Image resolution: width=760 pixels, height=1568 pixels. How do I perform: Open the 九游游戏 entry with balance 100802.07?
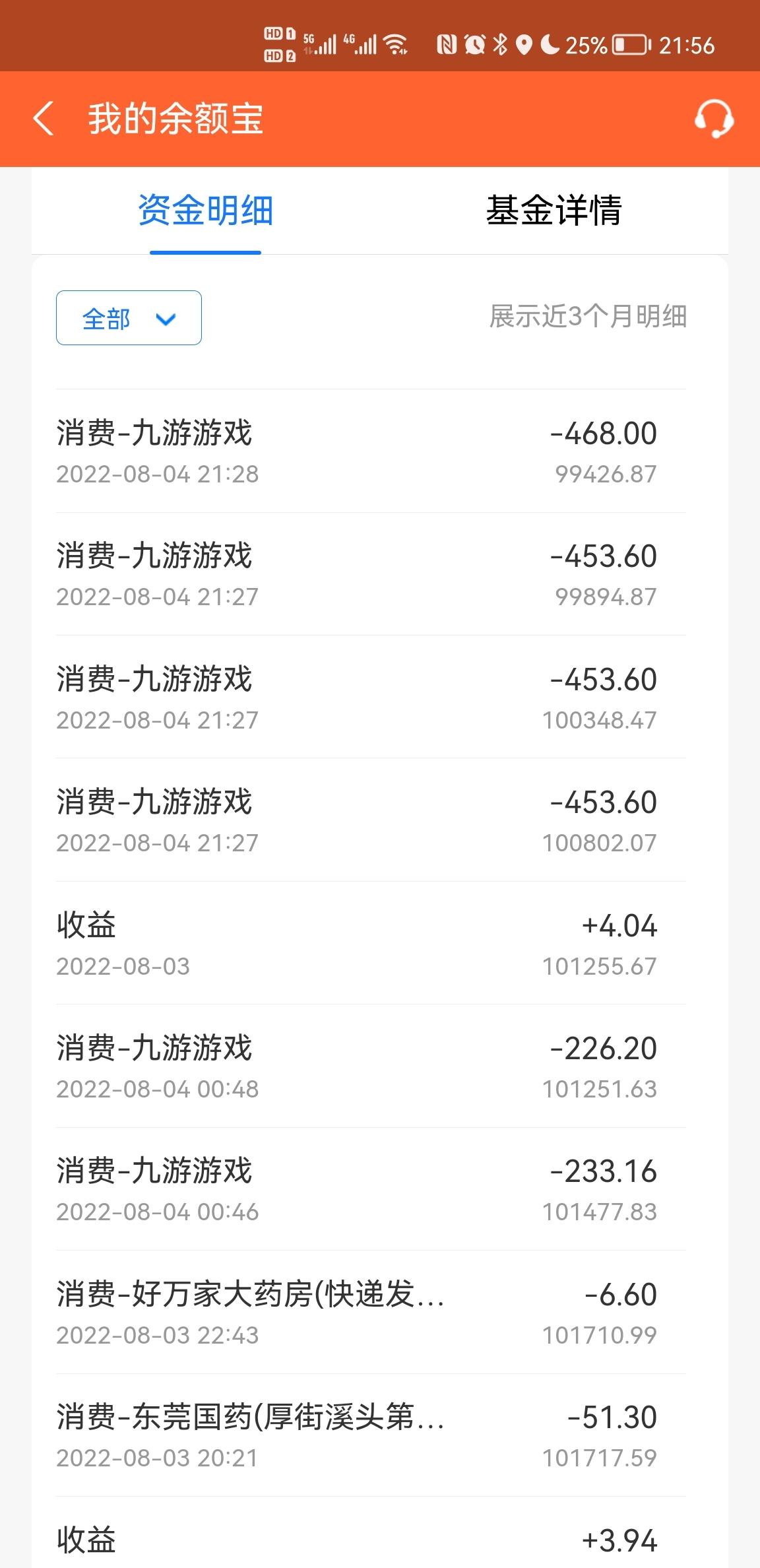pyautogui.click(x=371, y=820)
